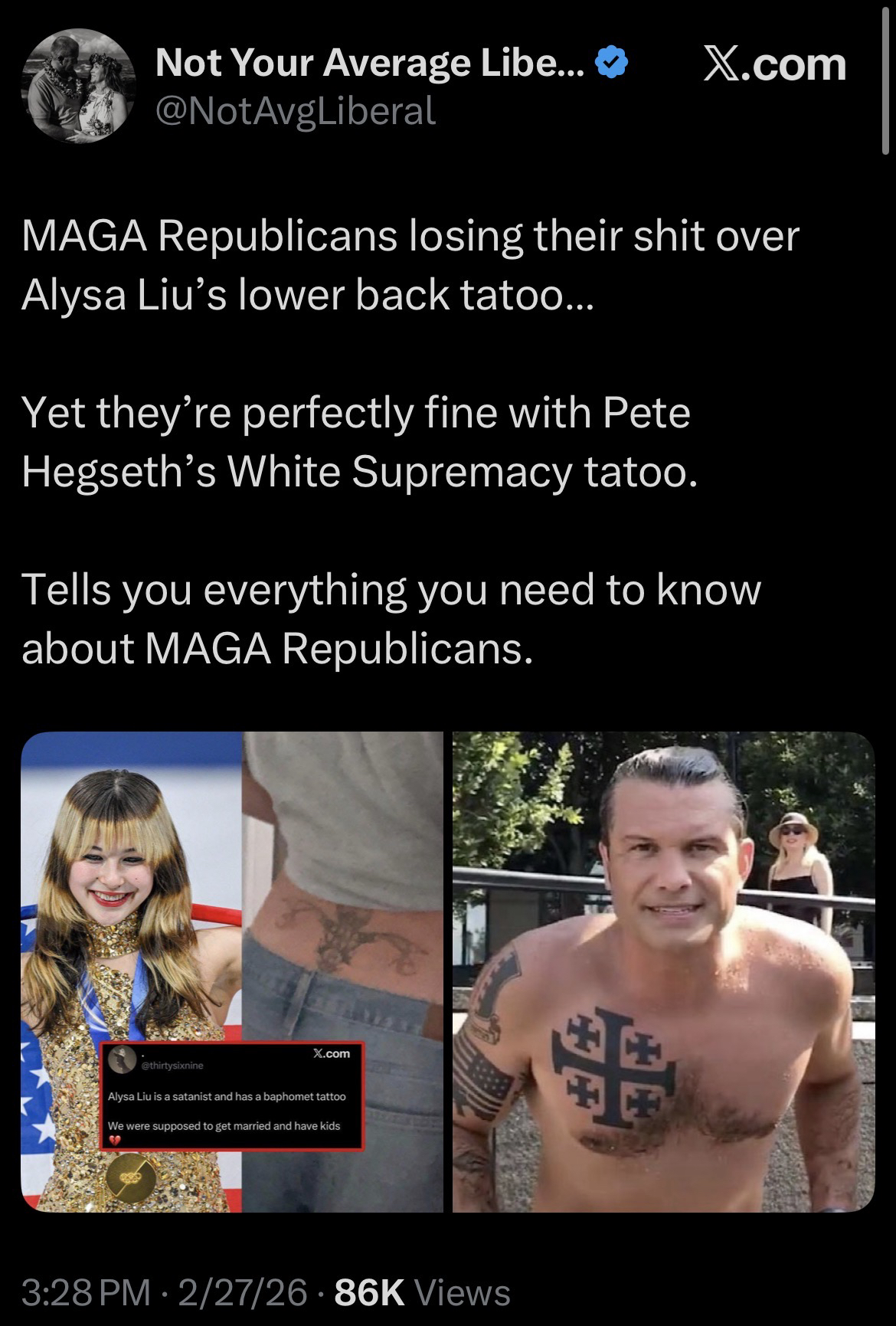Viewport: 896px width, 1326px height.
Task: Open the right photo of the shirtless man
Action: [663, 971]
